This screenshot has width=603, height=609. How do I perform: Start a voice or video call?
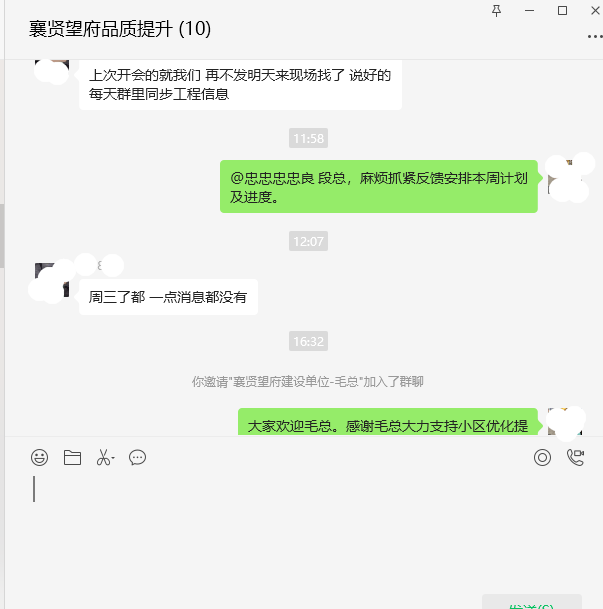point(575,458)
